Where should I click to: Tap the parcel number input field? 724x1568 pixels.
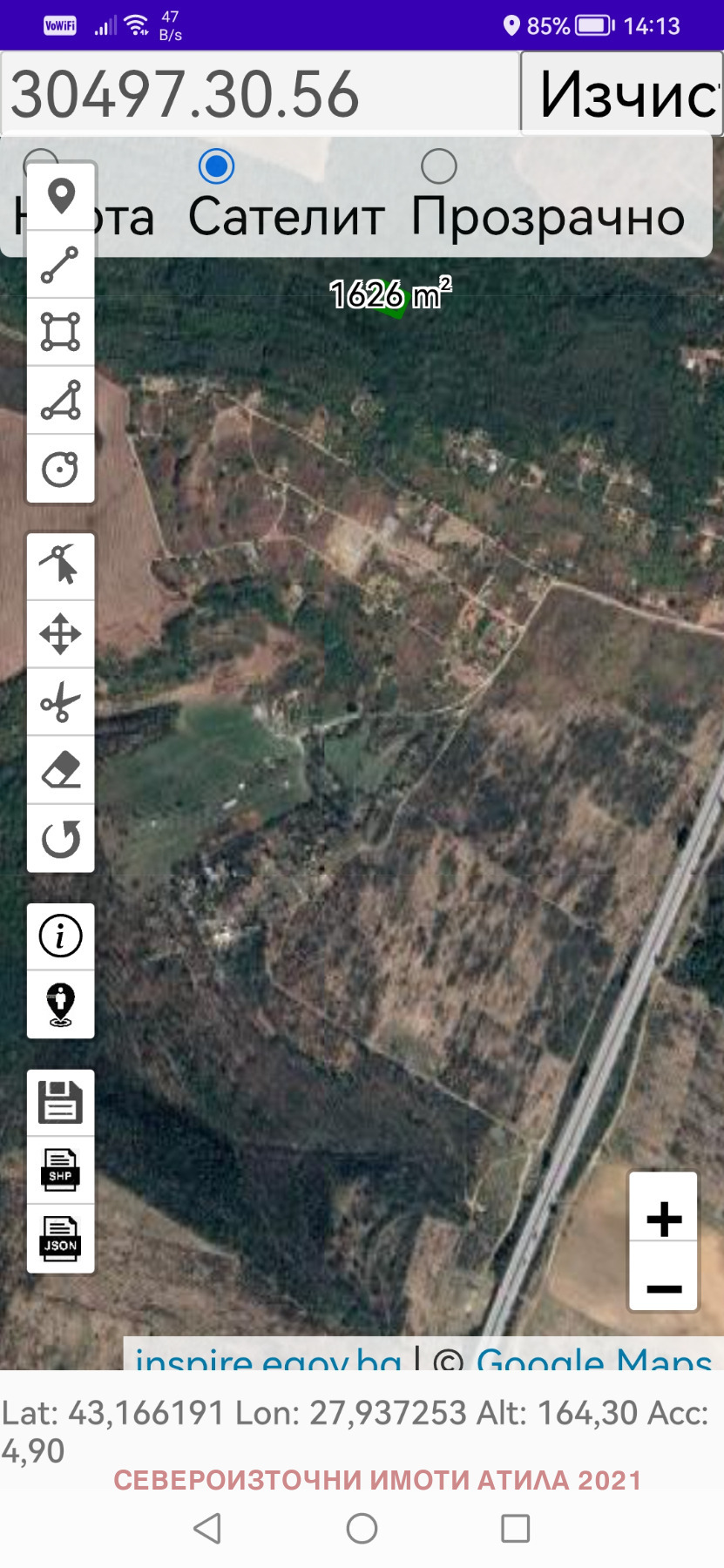click(260, 94)
